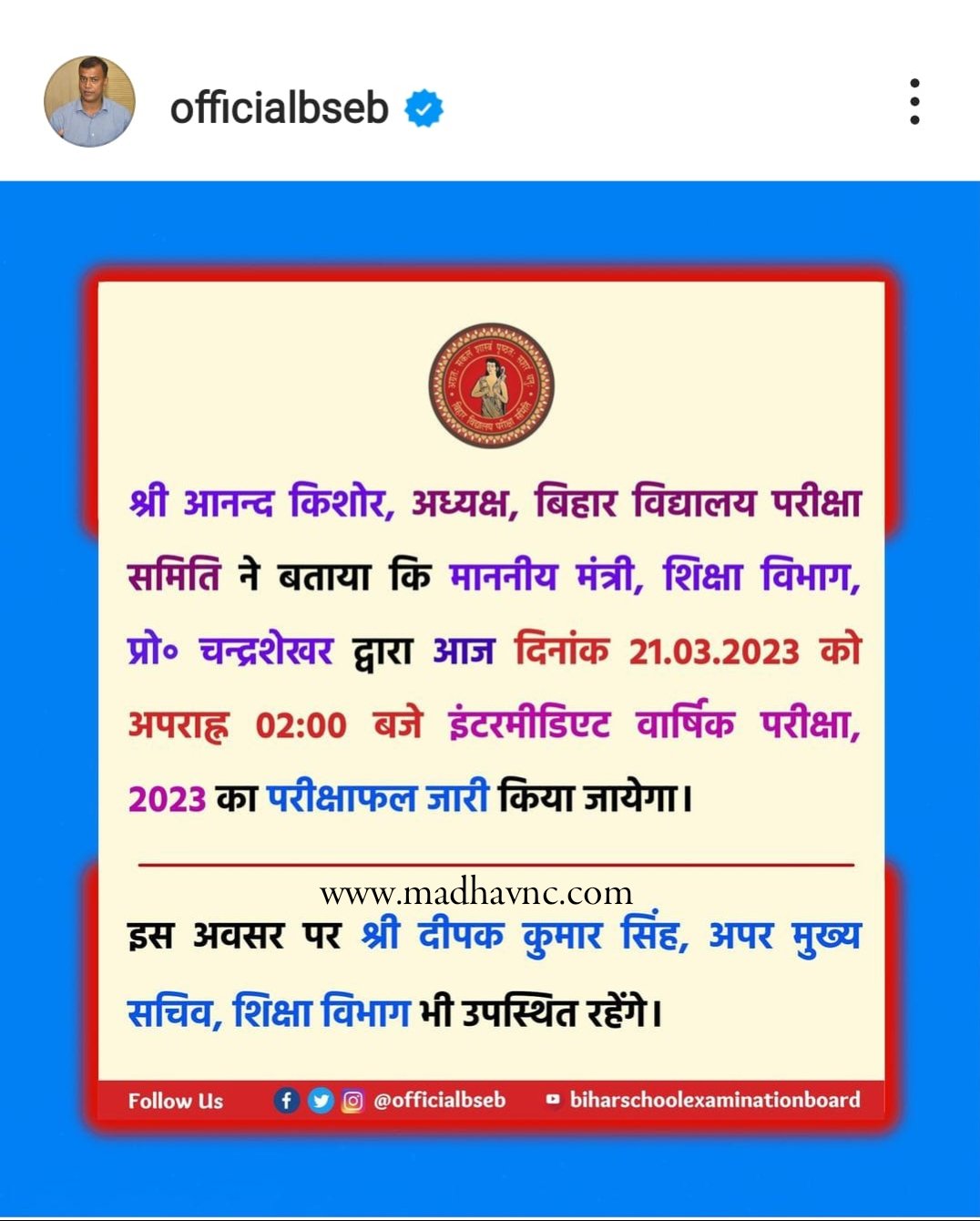Screen dimensions: 980x1221
Task: Open the post's three-dot overflow menu
Action: [914, 101]
